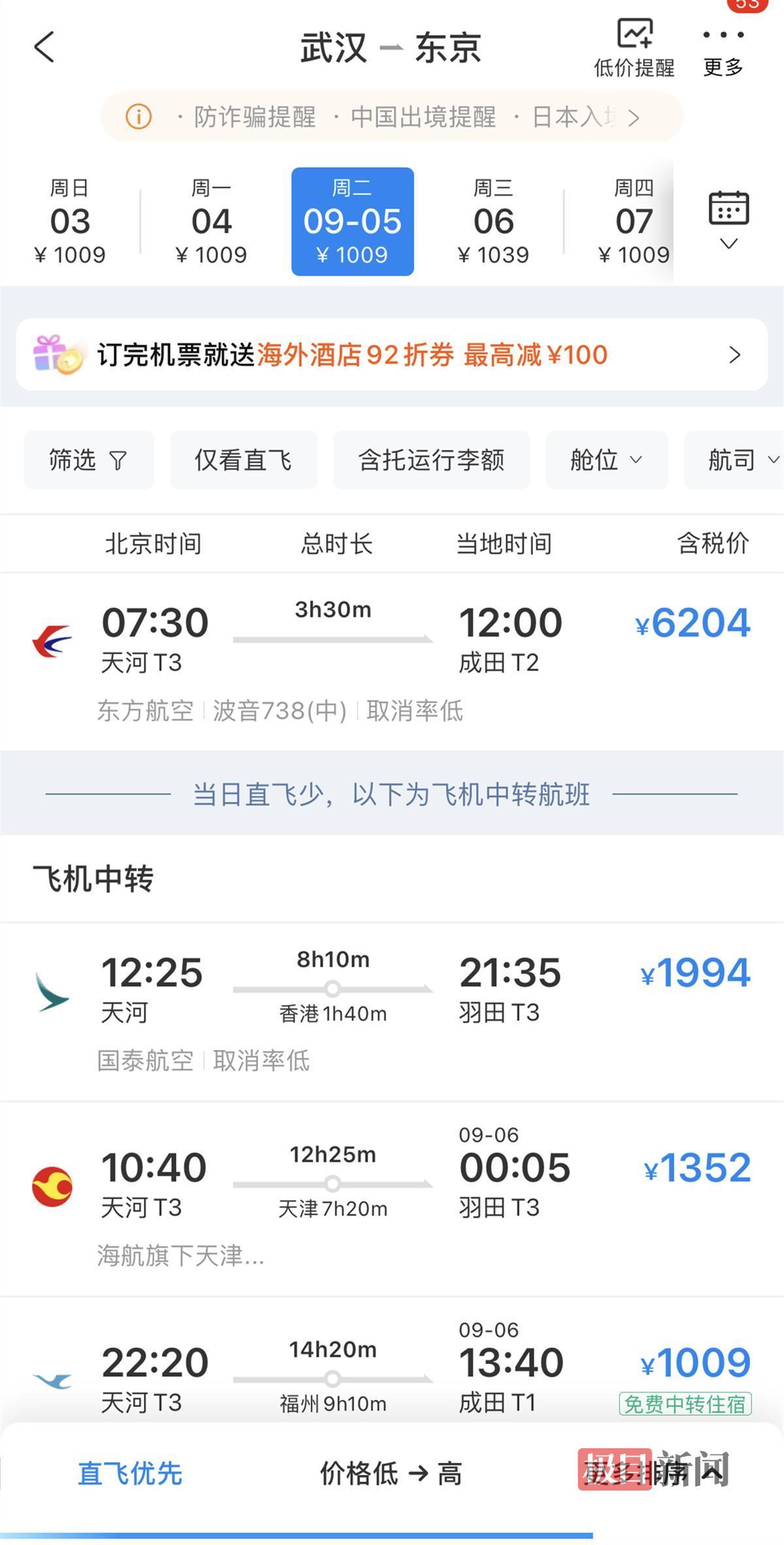The height and width of the screenshot is (1545, 784).
Task: Open the 海外酒店92折券 promo banner
Action: pyautogui.click(x=392, y=355)
